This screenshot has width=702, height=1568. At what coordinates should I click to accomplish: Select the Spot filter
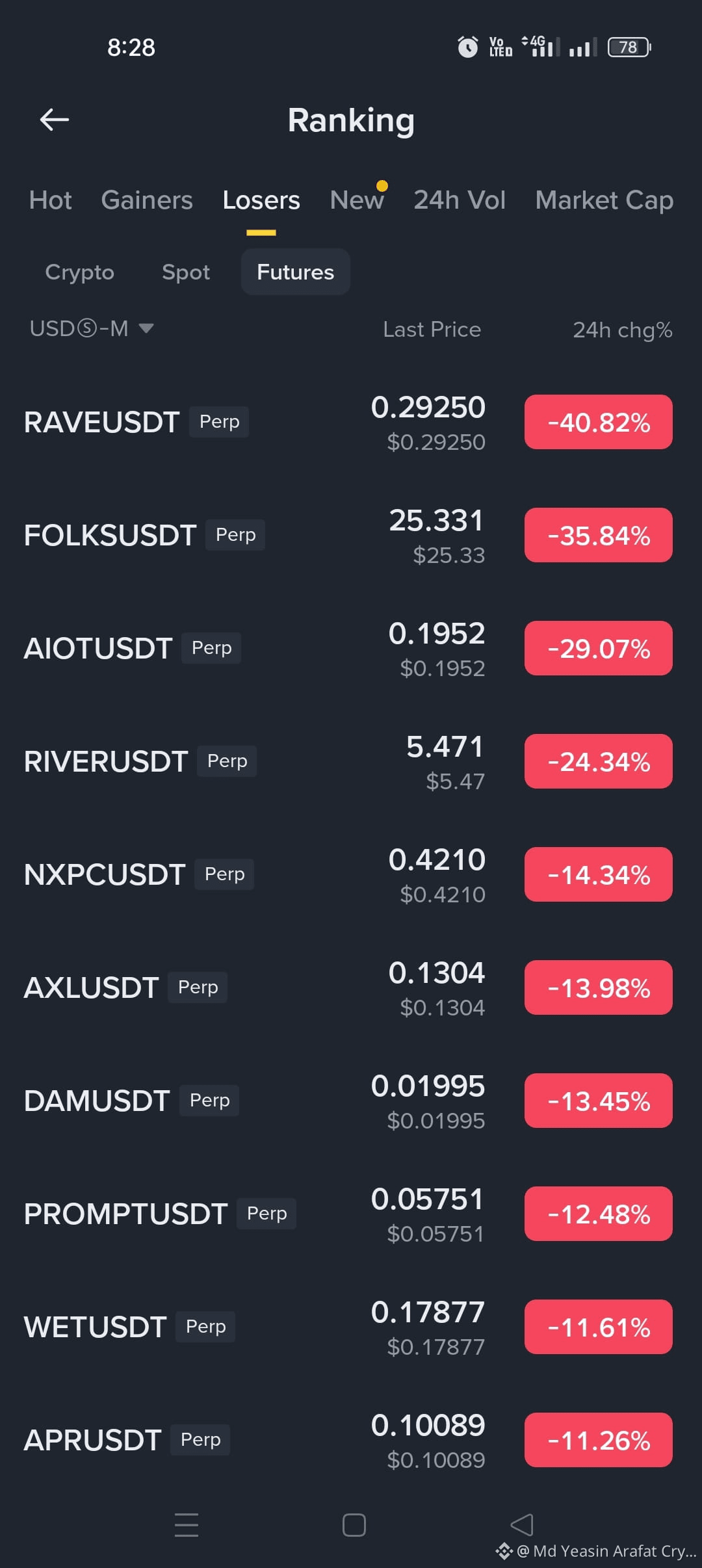click(x=186, y=272)
